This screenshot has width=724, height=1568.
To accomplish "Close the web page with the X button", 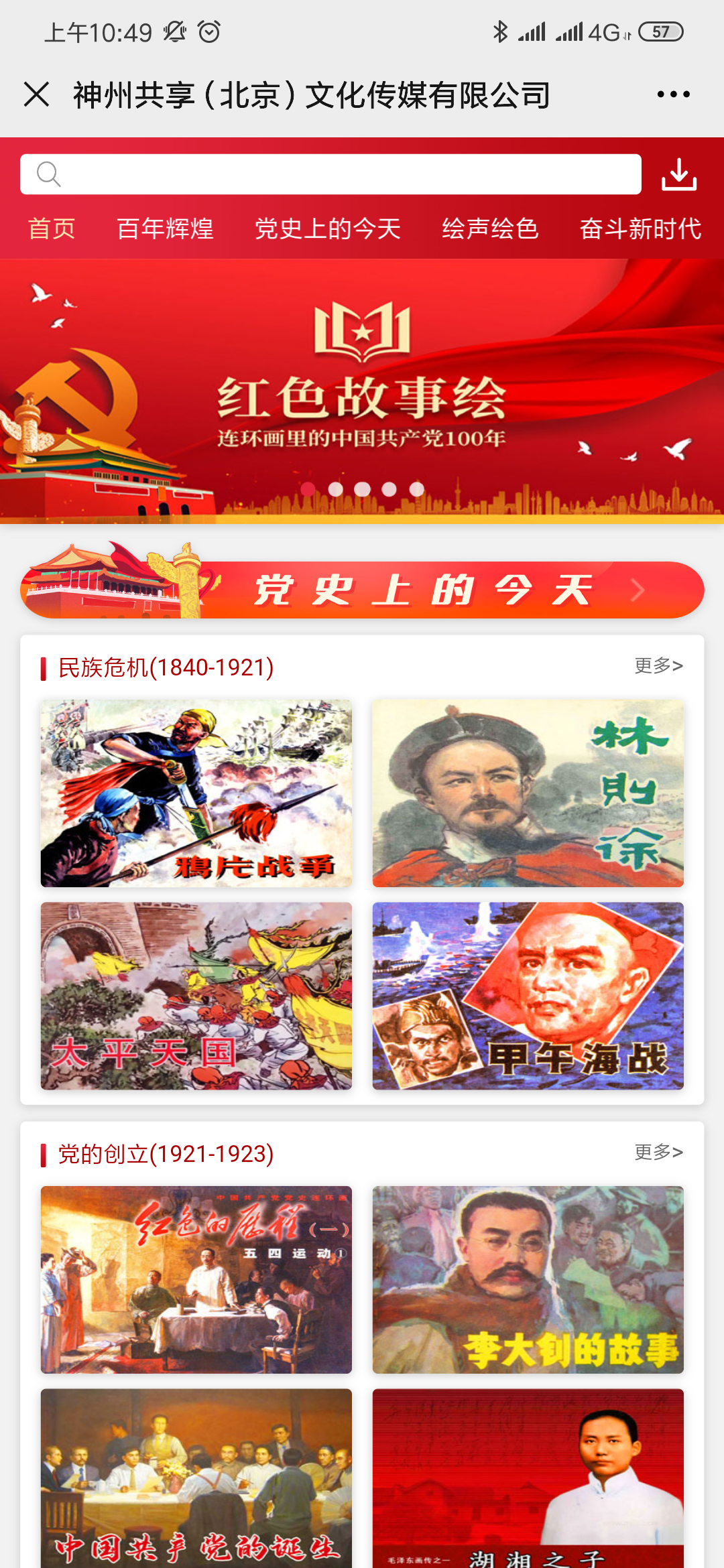I will (37, 94).
